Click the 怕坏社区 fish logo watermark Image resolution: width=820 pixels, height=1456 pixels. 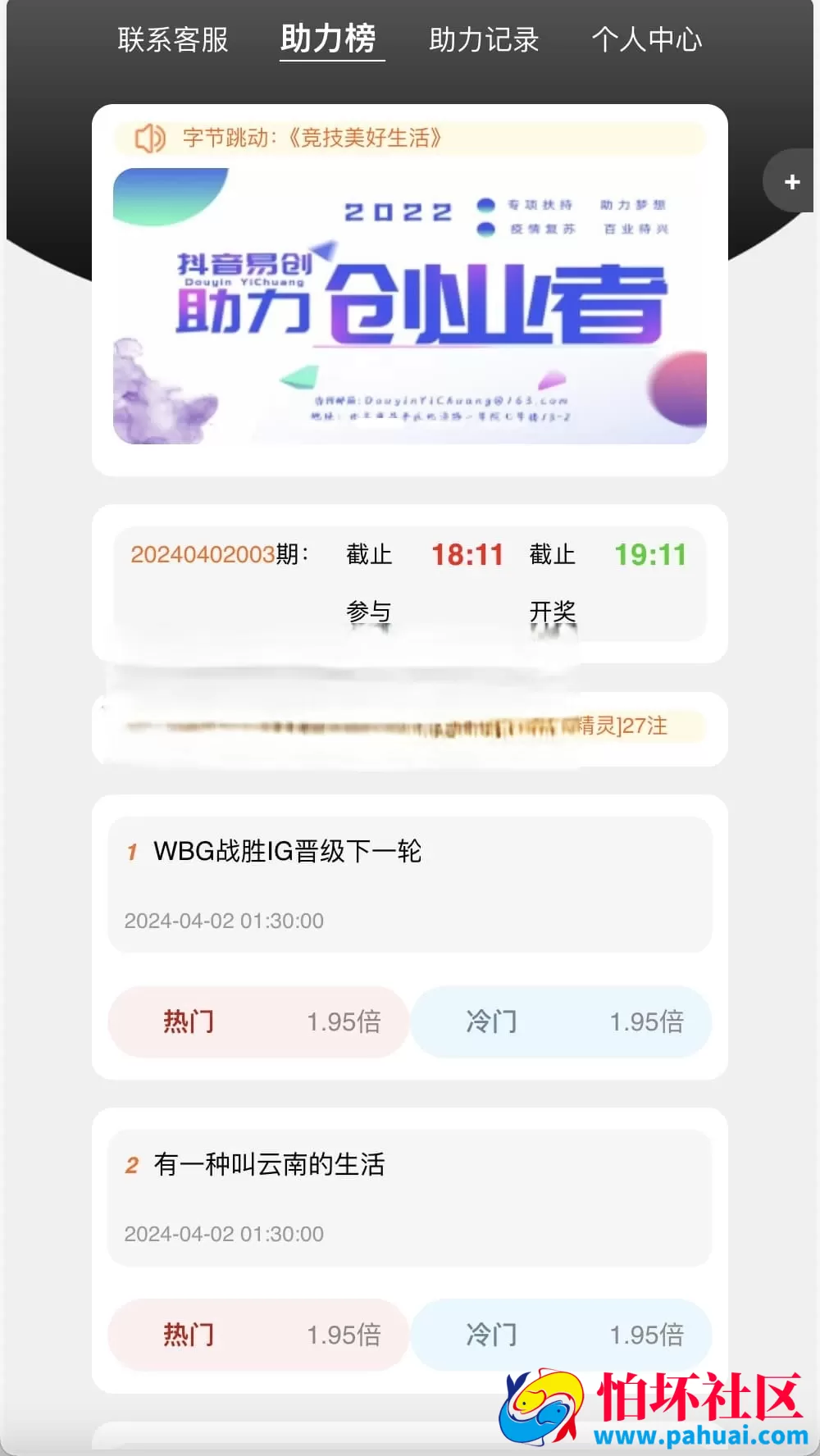pyautogui.click(x=542, y=1404)
